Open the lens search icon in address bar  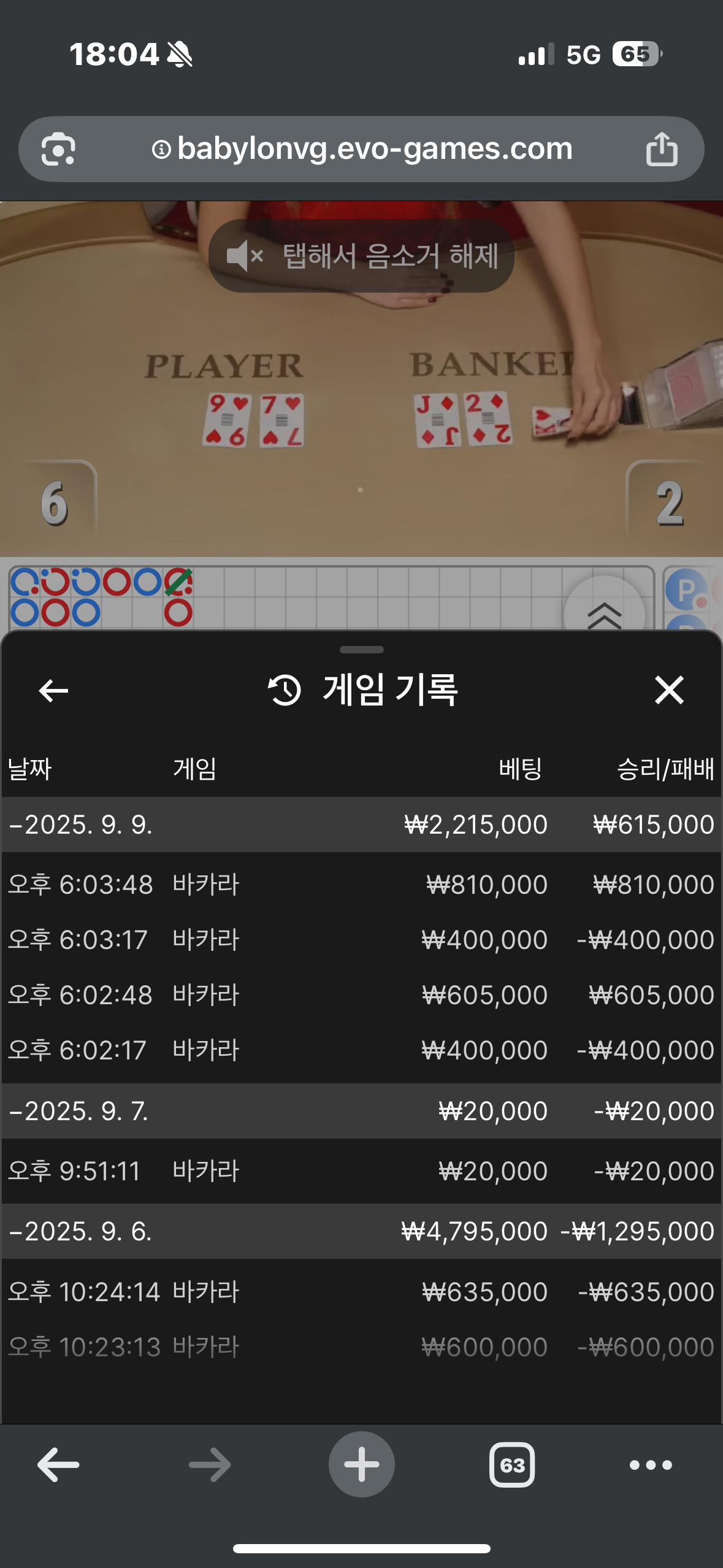point(58,149)
